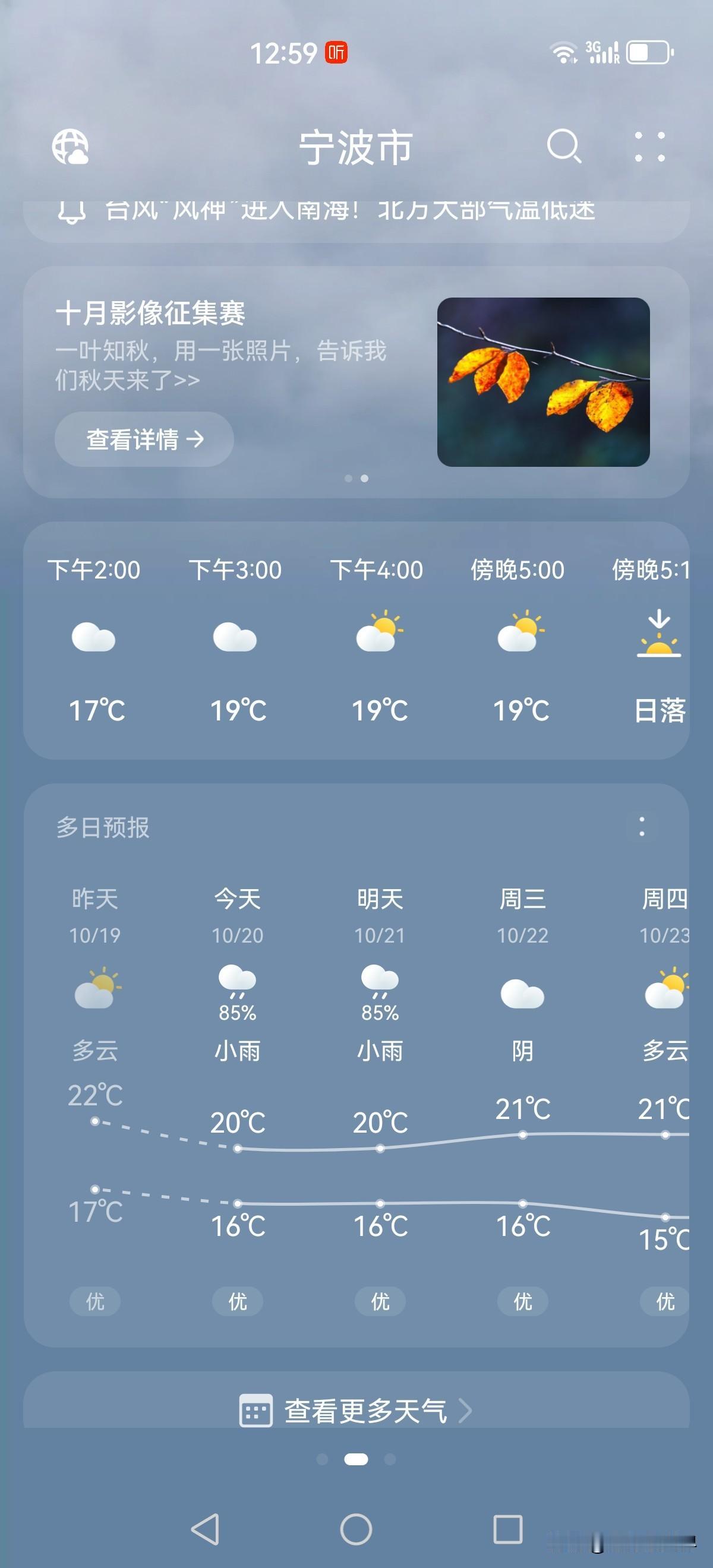Go back with the system back button
Viewport: 713px width, 1568px height.
[x=206, y=1528]
